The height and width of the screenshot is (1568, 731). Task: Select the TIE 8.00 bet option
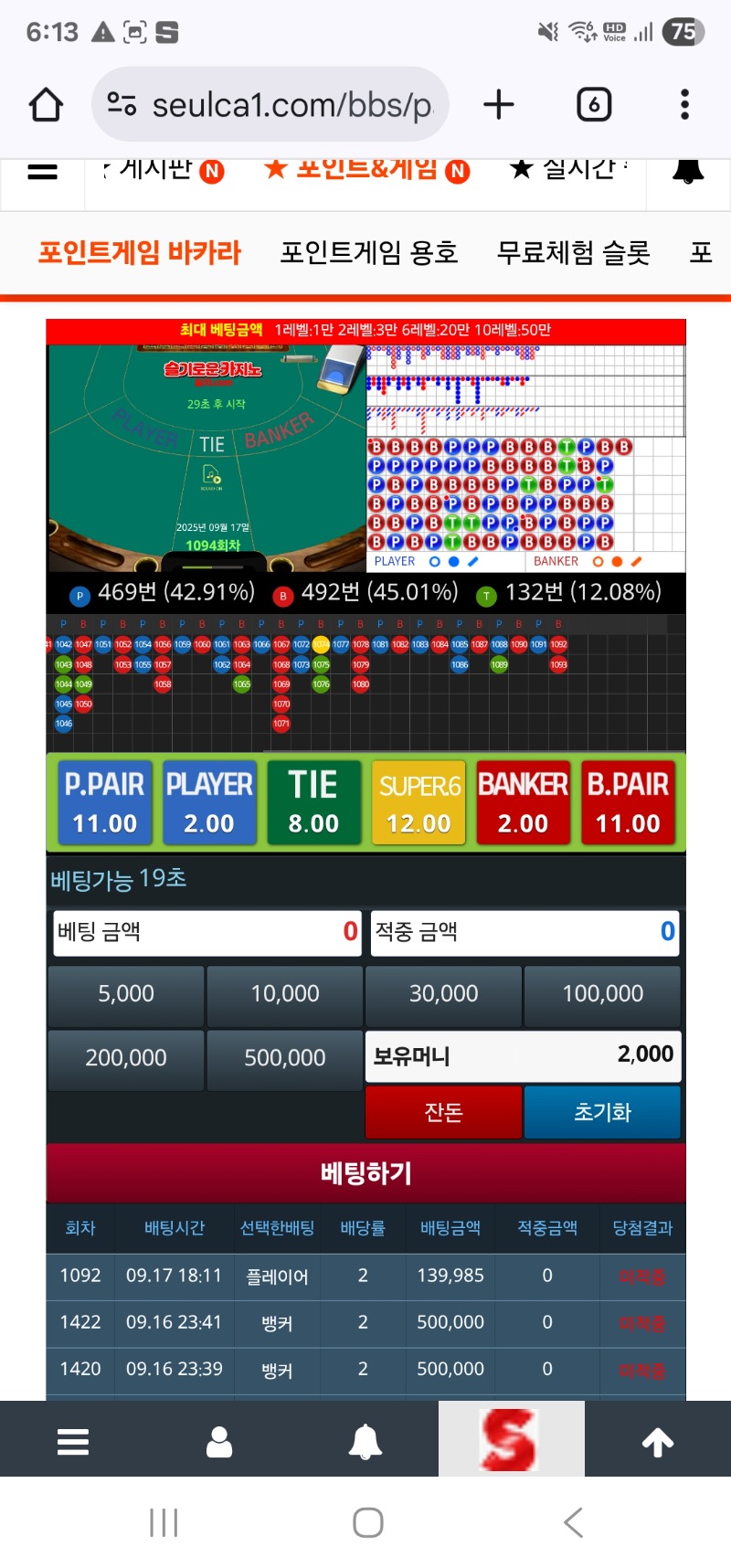[313, 802]
